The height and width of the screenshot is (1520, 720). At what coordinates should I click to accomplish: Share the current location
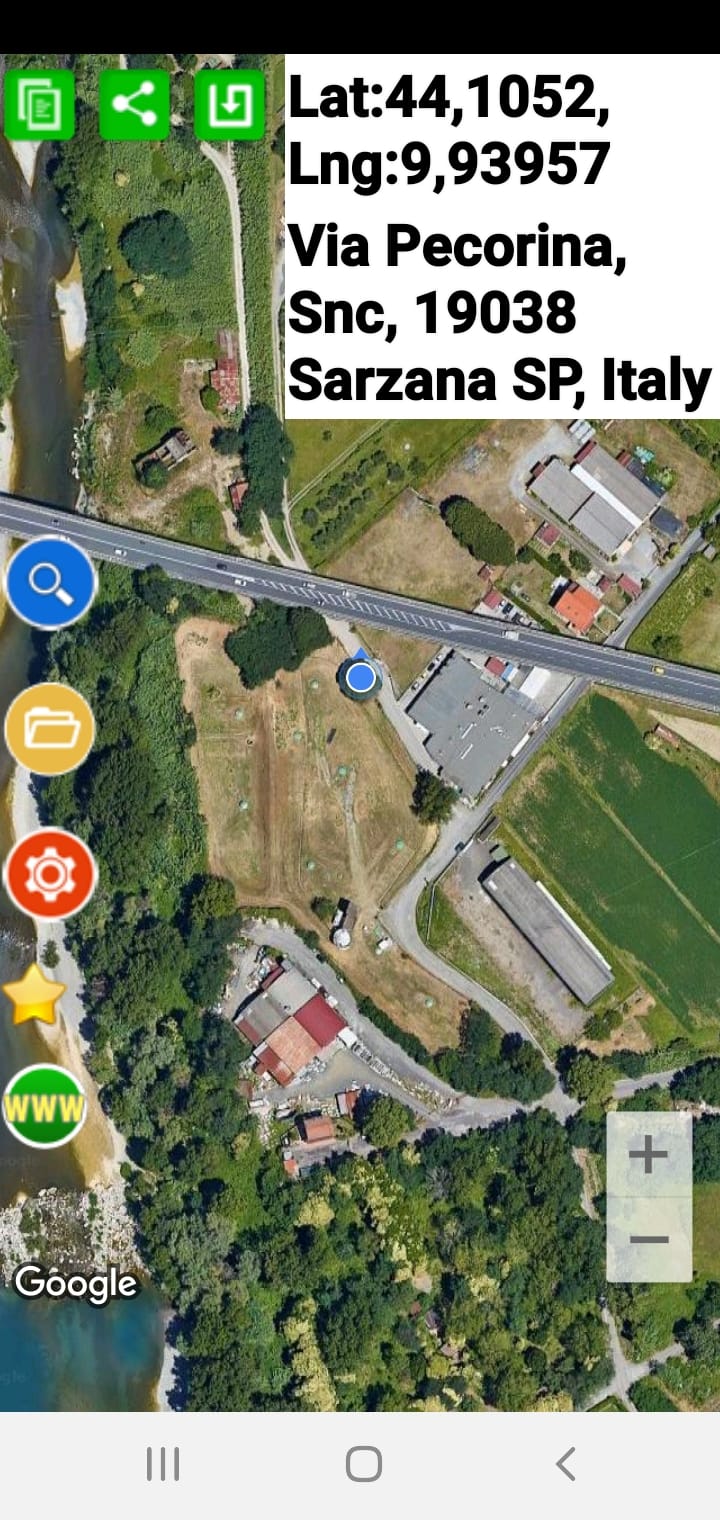point(134,104)
